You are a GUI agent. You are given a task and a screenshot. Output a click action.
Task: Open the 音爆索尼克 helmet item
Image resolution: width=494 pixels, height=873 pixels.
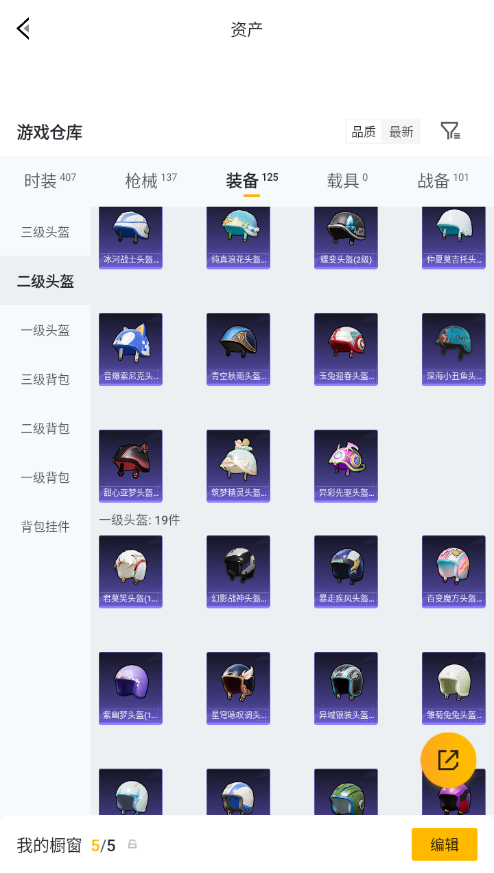(131, 349)
